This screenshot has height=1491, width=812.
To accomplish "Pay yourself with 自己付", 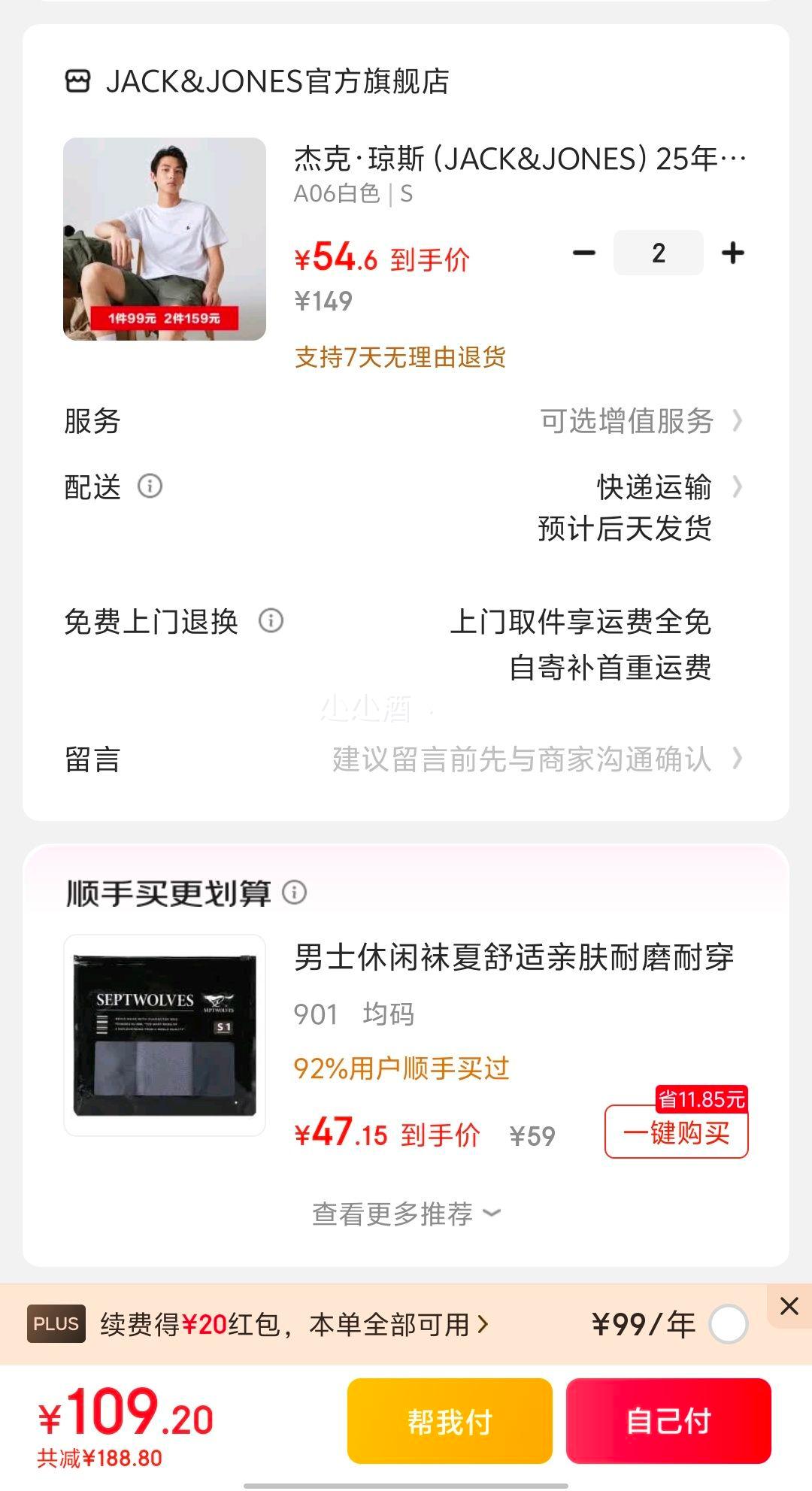I will [x=668, y=1421].
